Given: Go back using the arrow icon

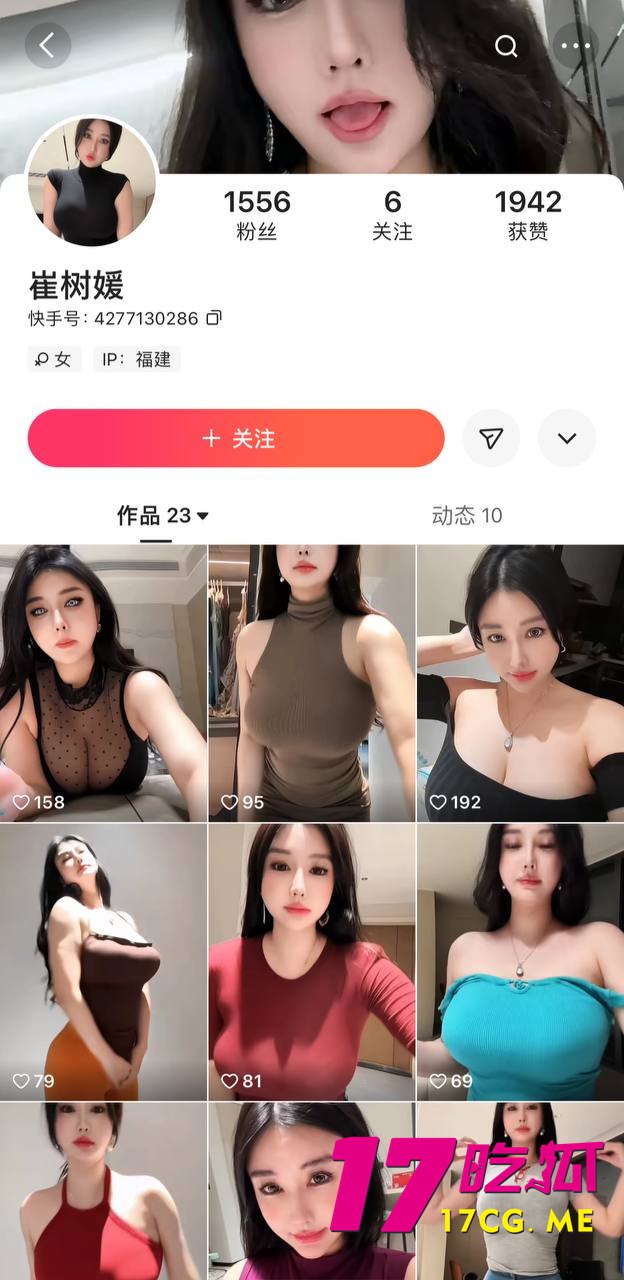Looking at the screenshot, I should tap(47, 46).
